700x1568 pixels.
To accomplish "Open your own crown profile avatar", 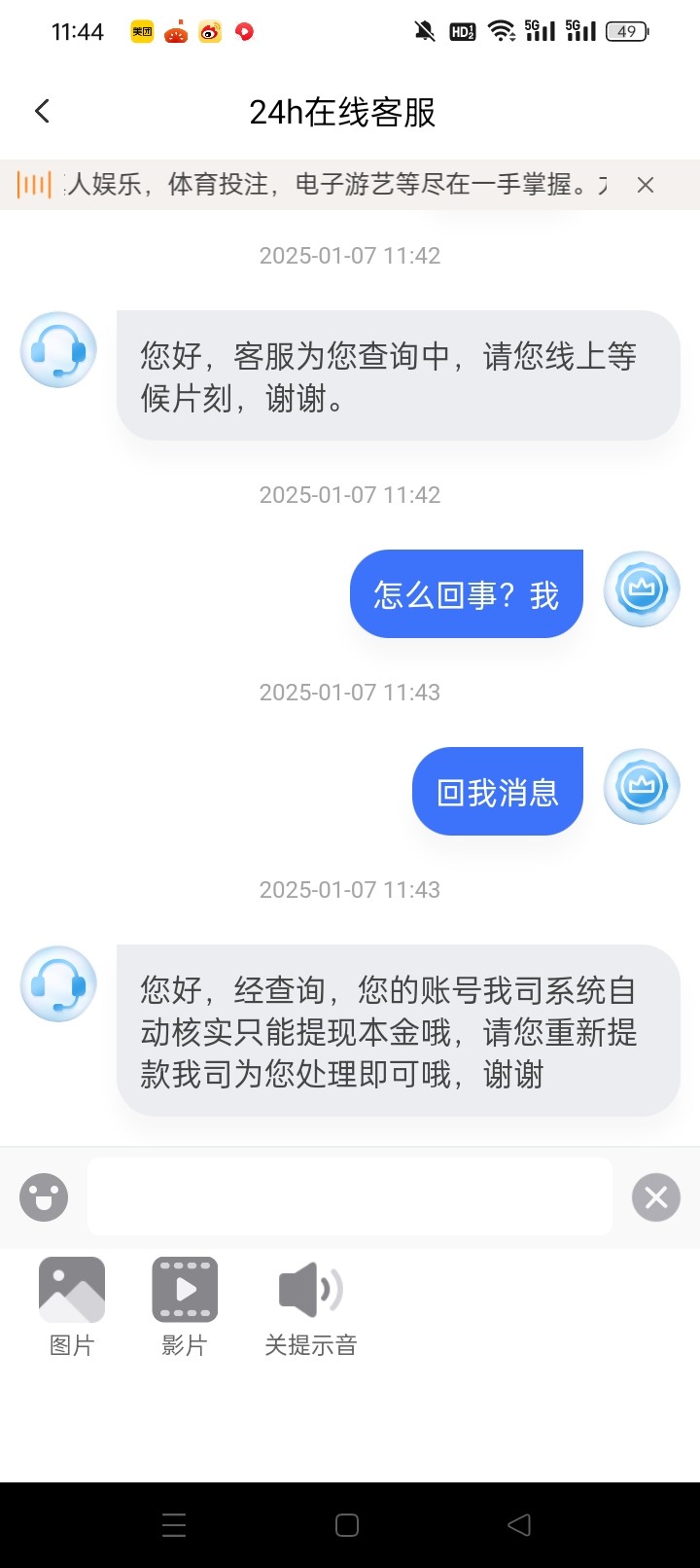I will (x=642, y=588).
